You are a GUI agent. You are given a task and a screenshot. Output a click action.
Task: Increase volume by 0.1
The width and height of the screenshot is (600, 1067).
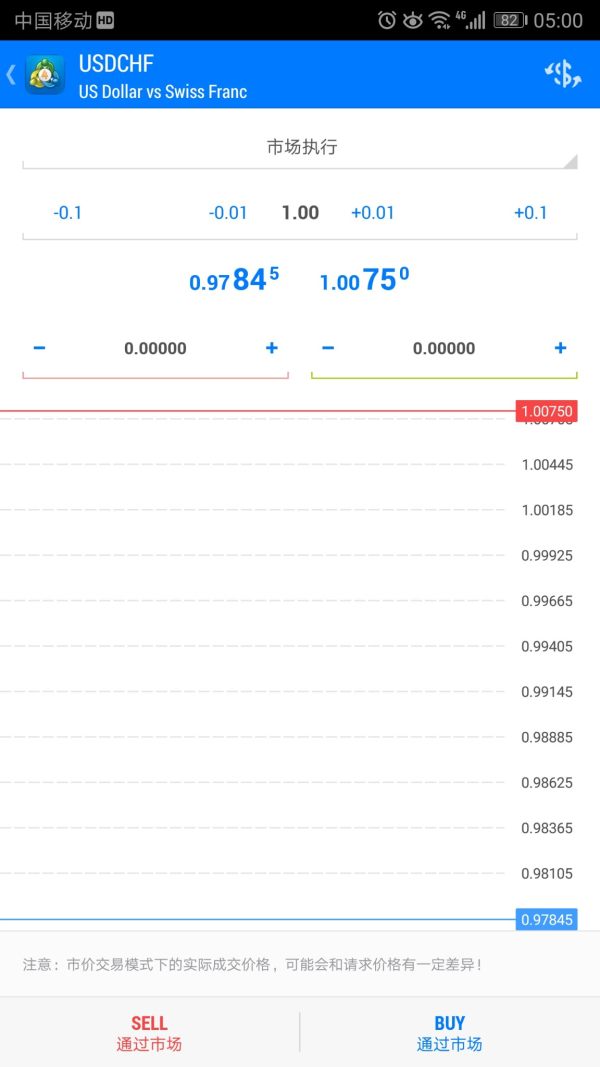pyautogui.click(x=530, y=213)
